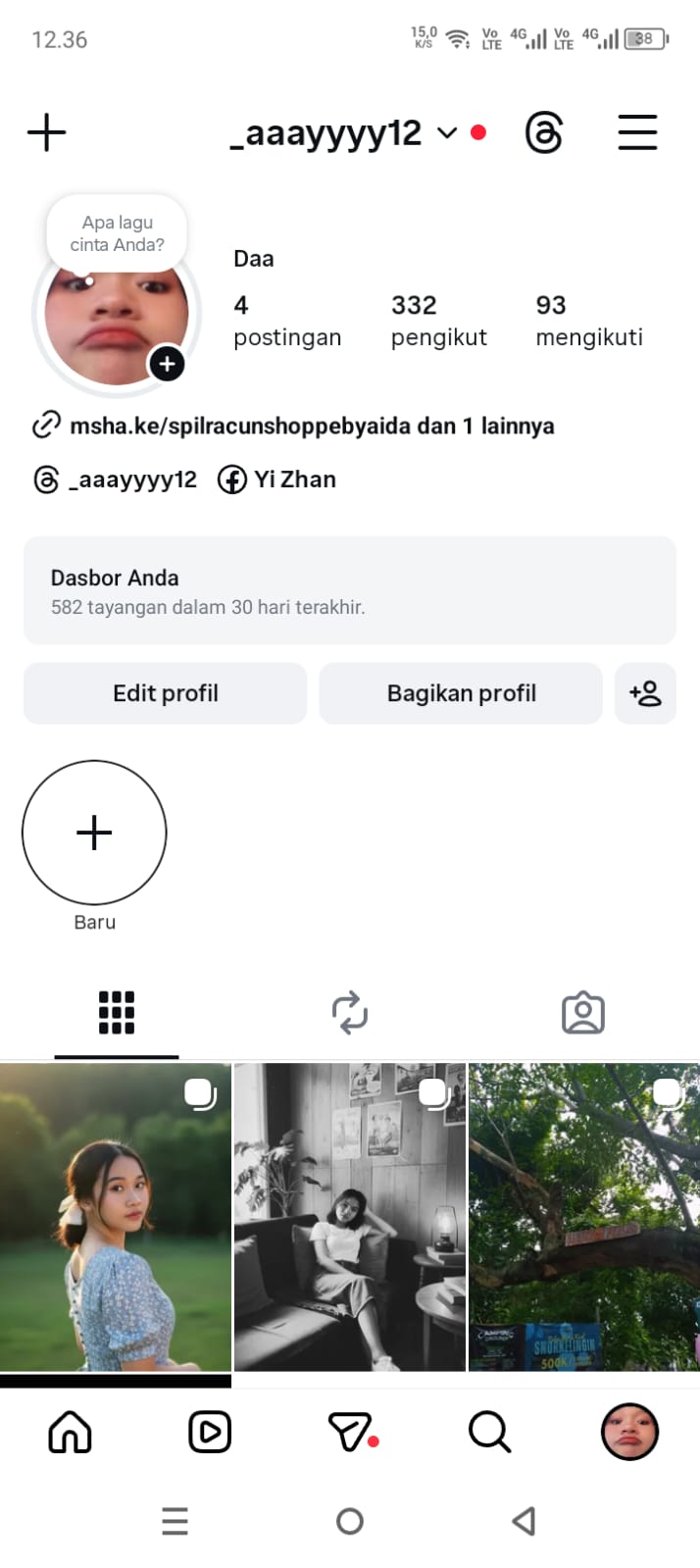Switch to the tagged photos tab
700x1568 pixels.
(x=583, y=1013)
